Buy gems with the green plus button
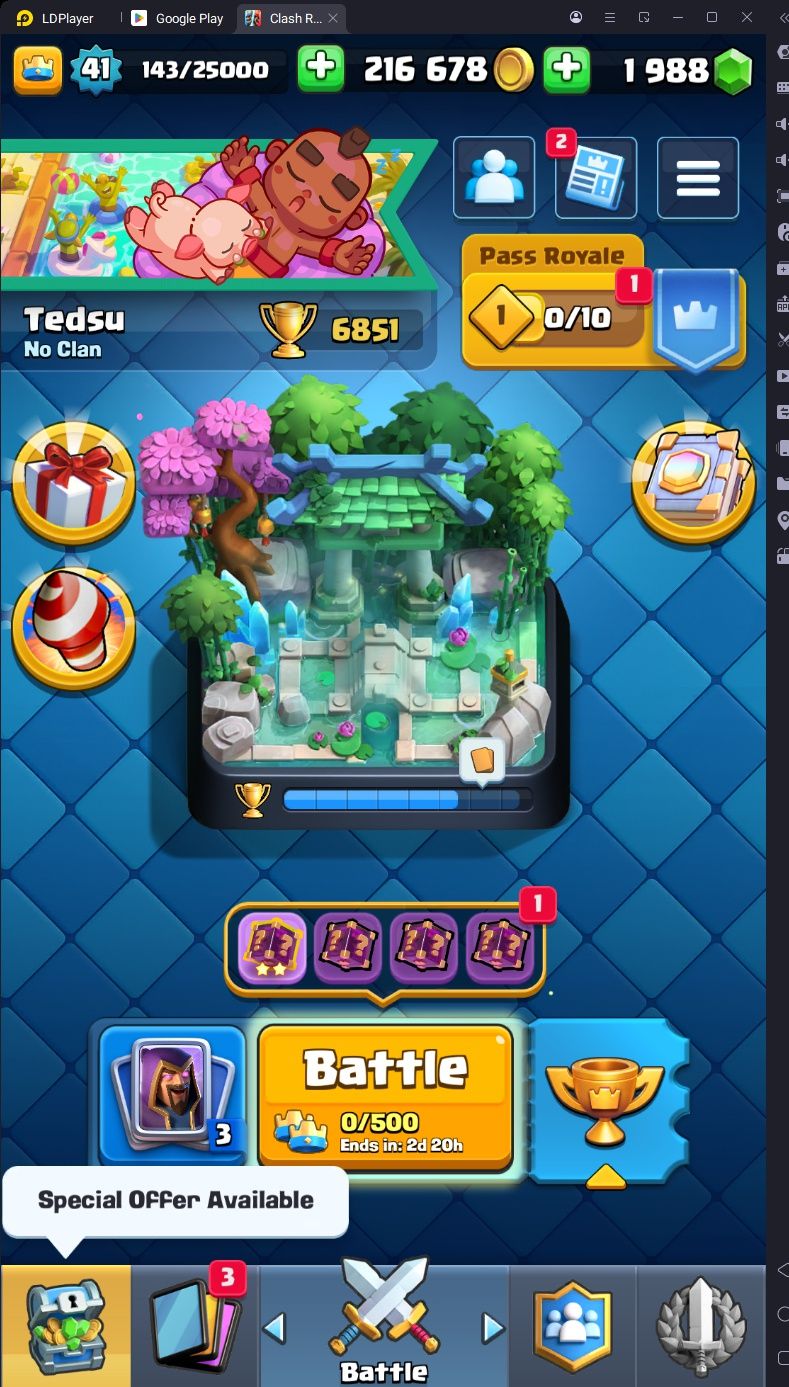 (566, 69)
